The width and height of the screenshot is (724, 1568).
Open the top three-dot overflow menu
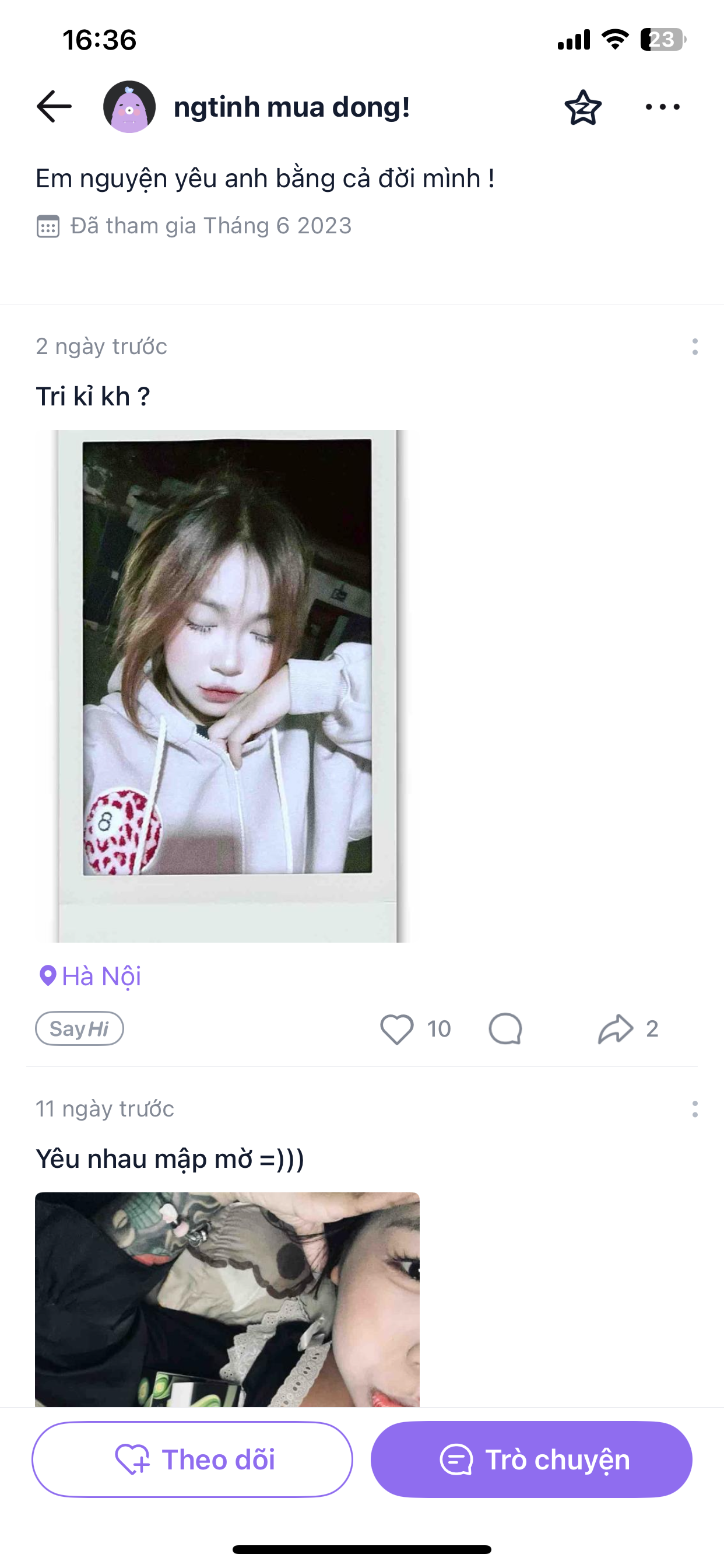pos(663,107)
